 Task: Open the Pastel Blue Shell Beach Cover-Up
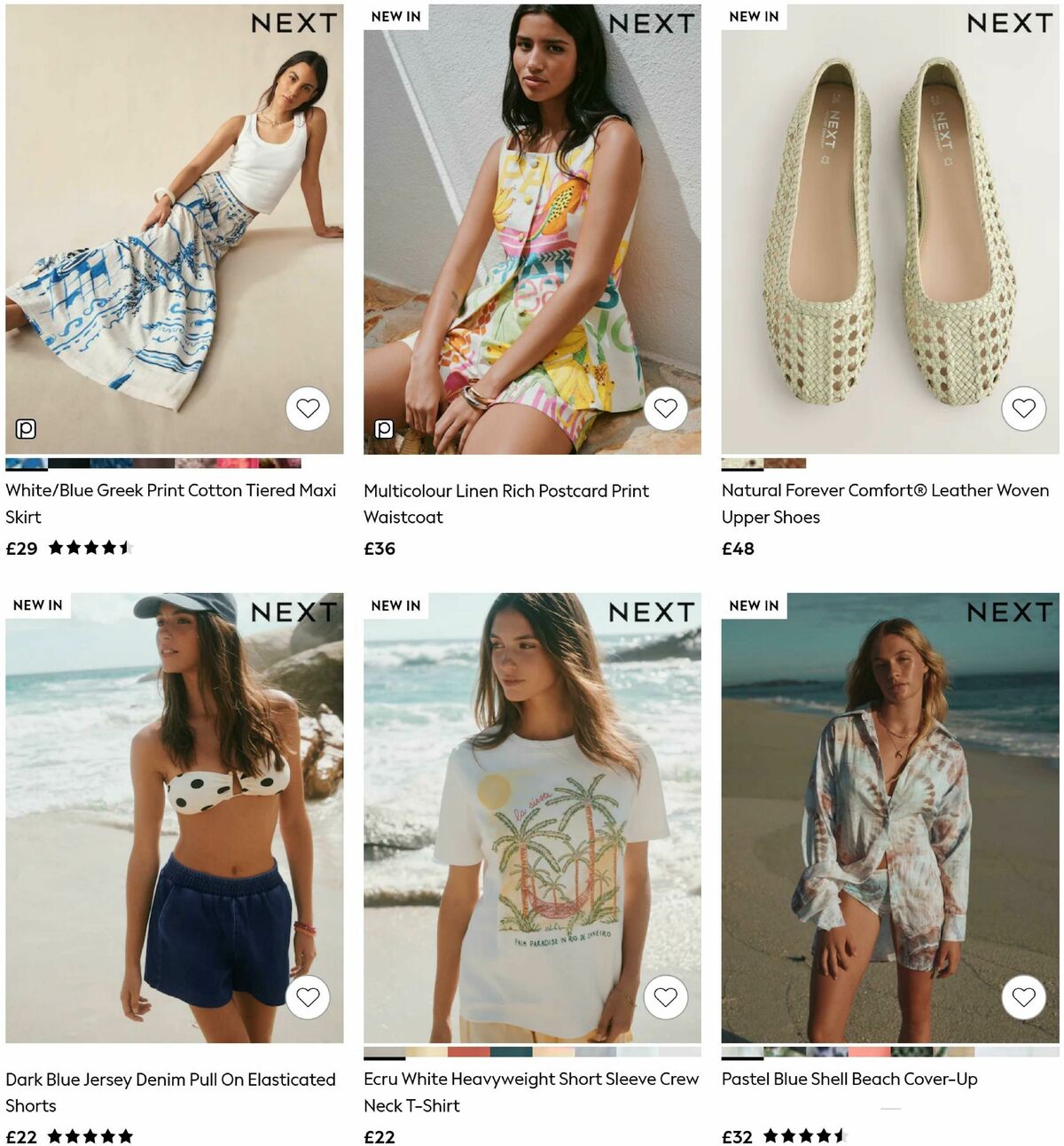tap(849, 1079)
